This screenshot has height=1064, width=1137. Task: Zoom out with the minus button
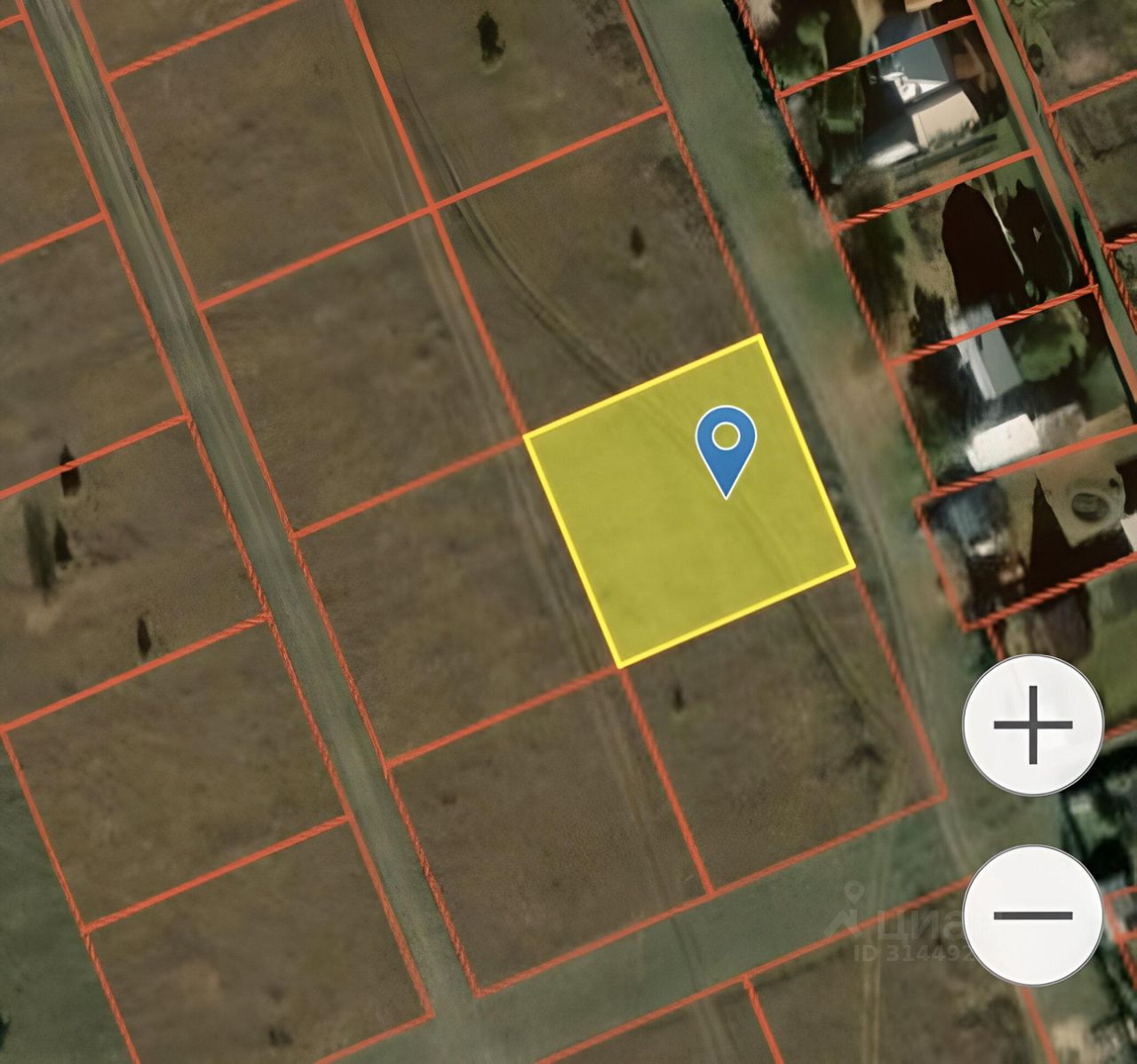1033,914
